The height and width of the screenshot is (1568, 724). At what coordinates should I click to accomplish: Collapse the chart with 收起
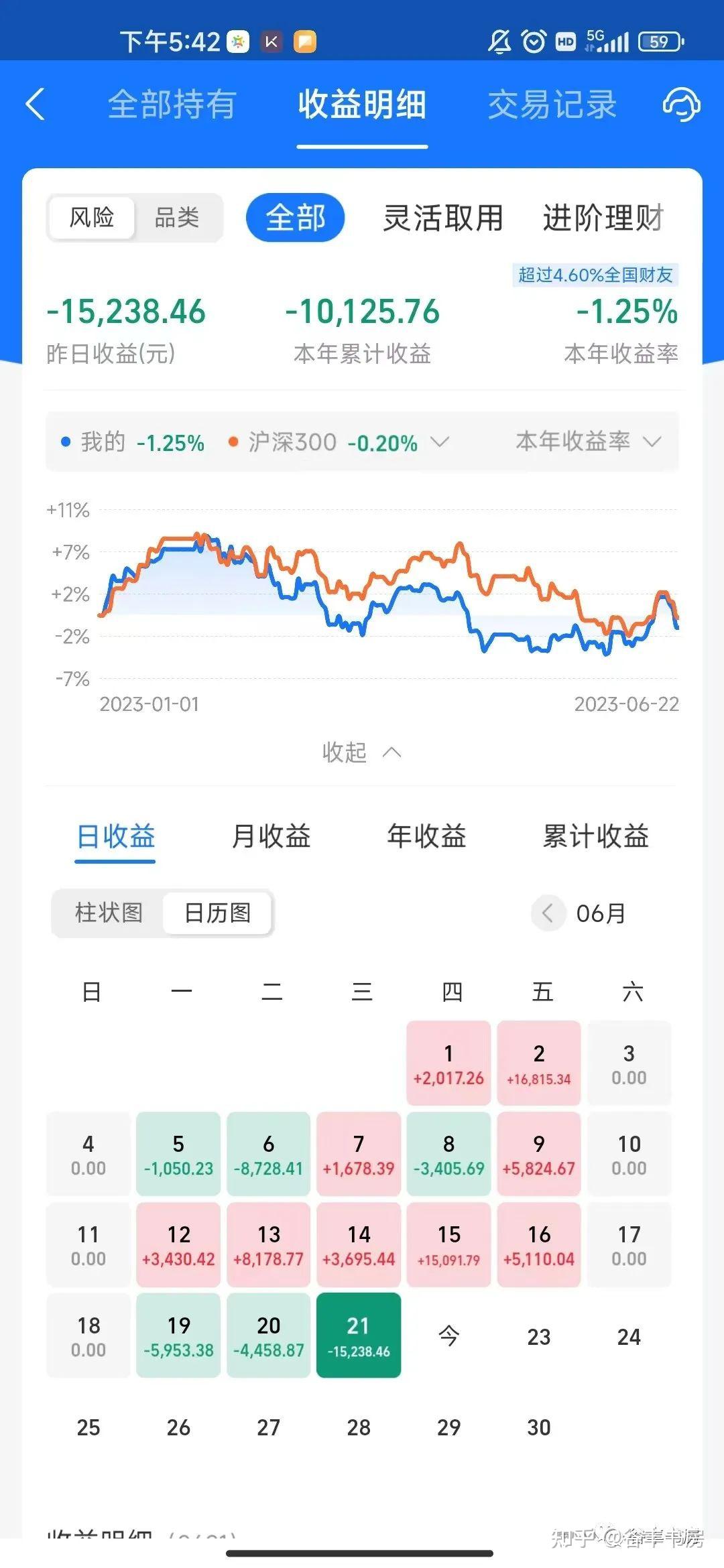point(362,752)
